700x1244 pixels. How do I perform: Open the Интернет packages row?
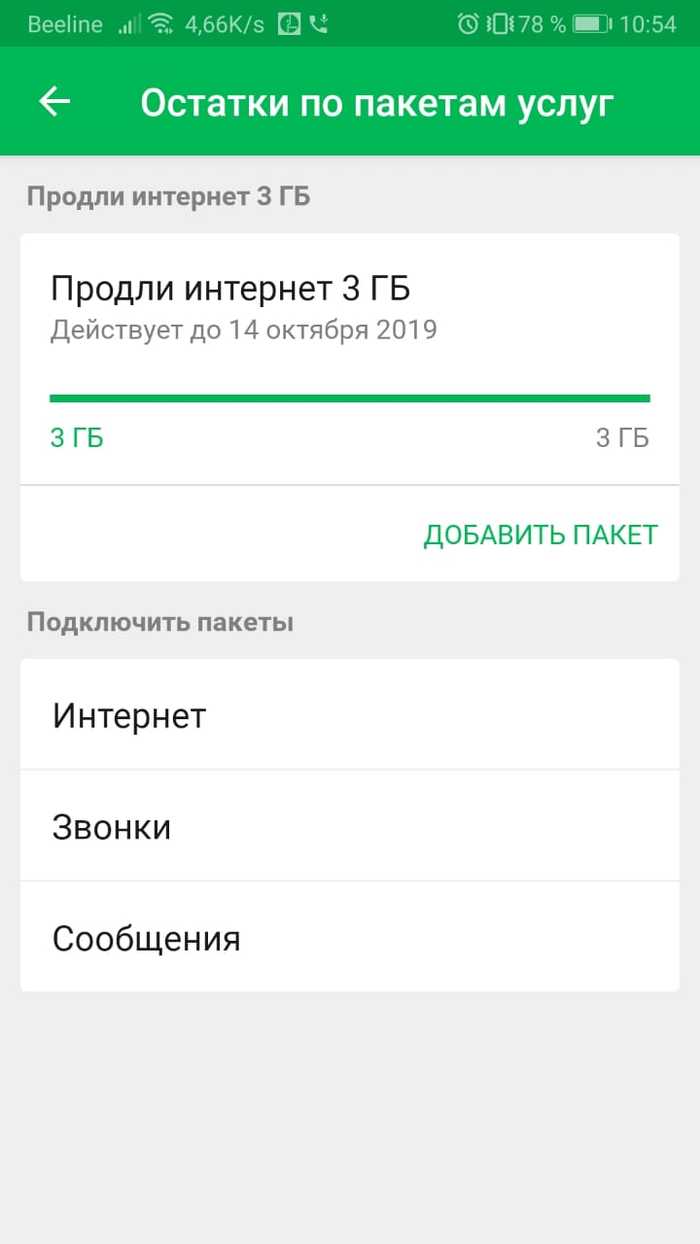tap(349, 716)
